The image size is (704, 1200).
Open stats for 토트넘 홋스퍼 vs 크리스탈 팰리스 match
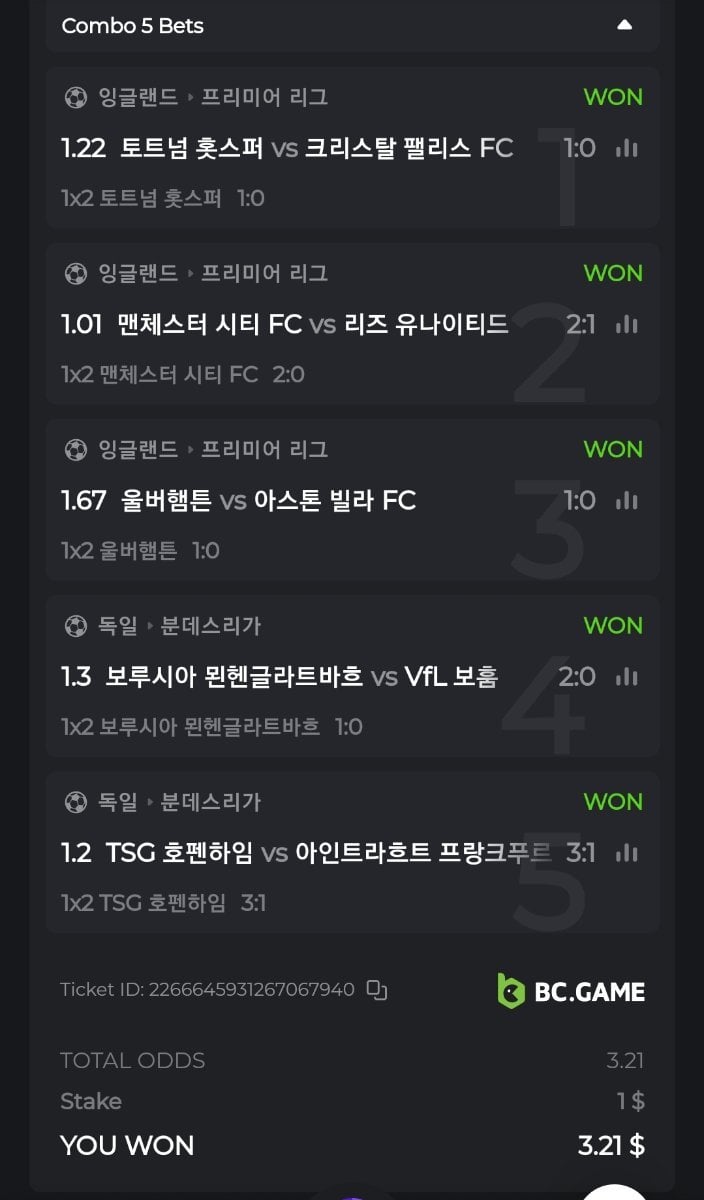(x=627, y=149)
